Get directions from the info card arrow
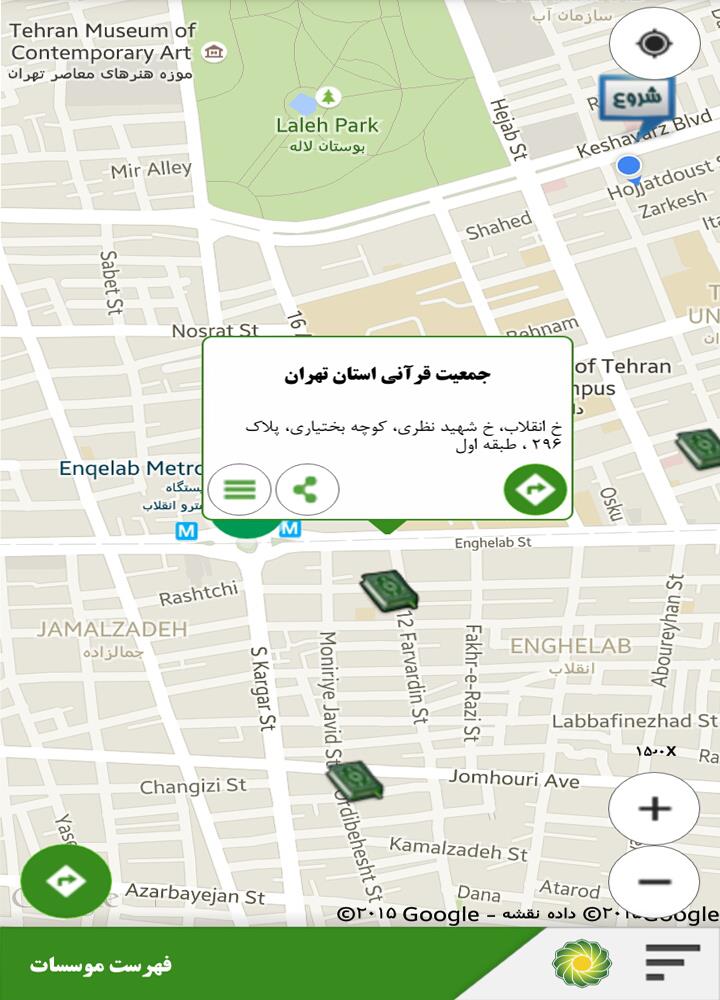 [535, 489]
